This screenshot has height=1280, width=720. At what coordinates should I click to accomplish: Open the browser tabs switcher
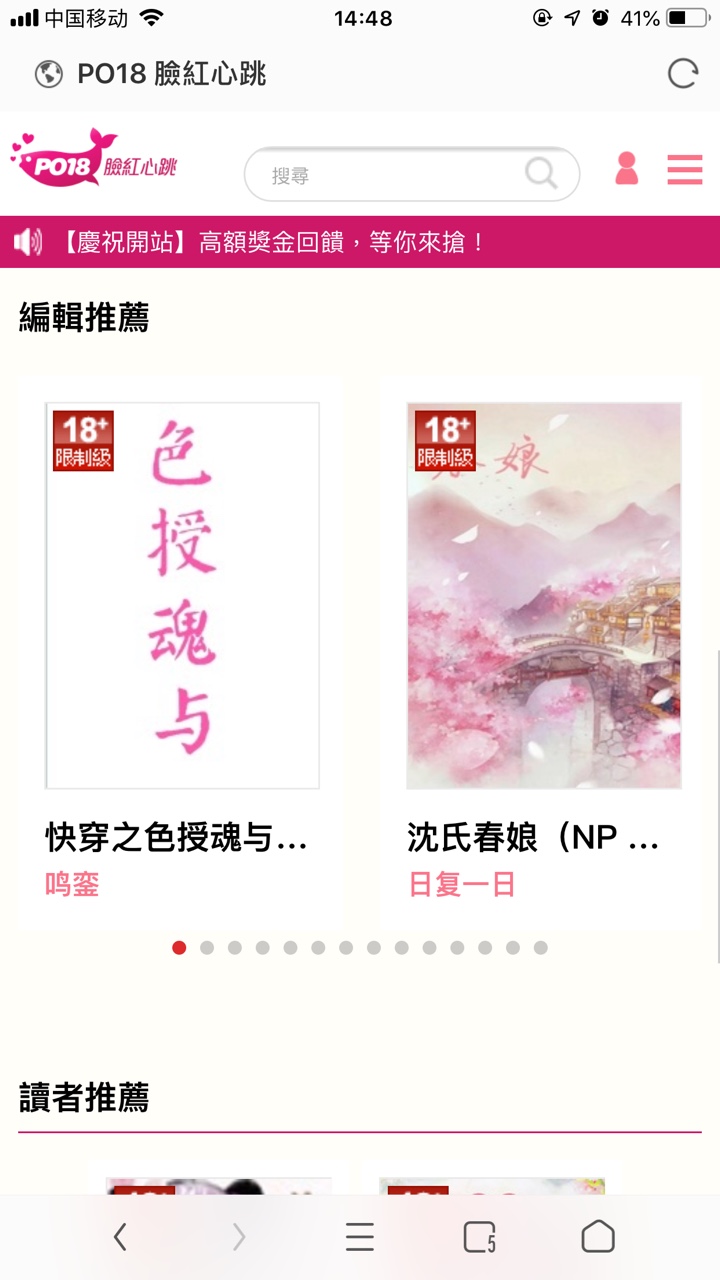(x=480, y=1237)
